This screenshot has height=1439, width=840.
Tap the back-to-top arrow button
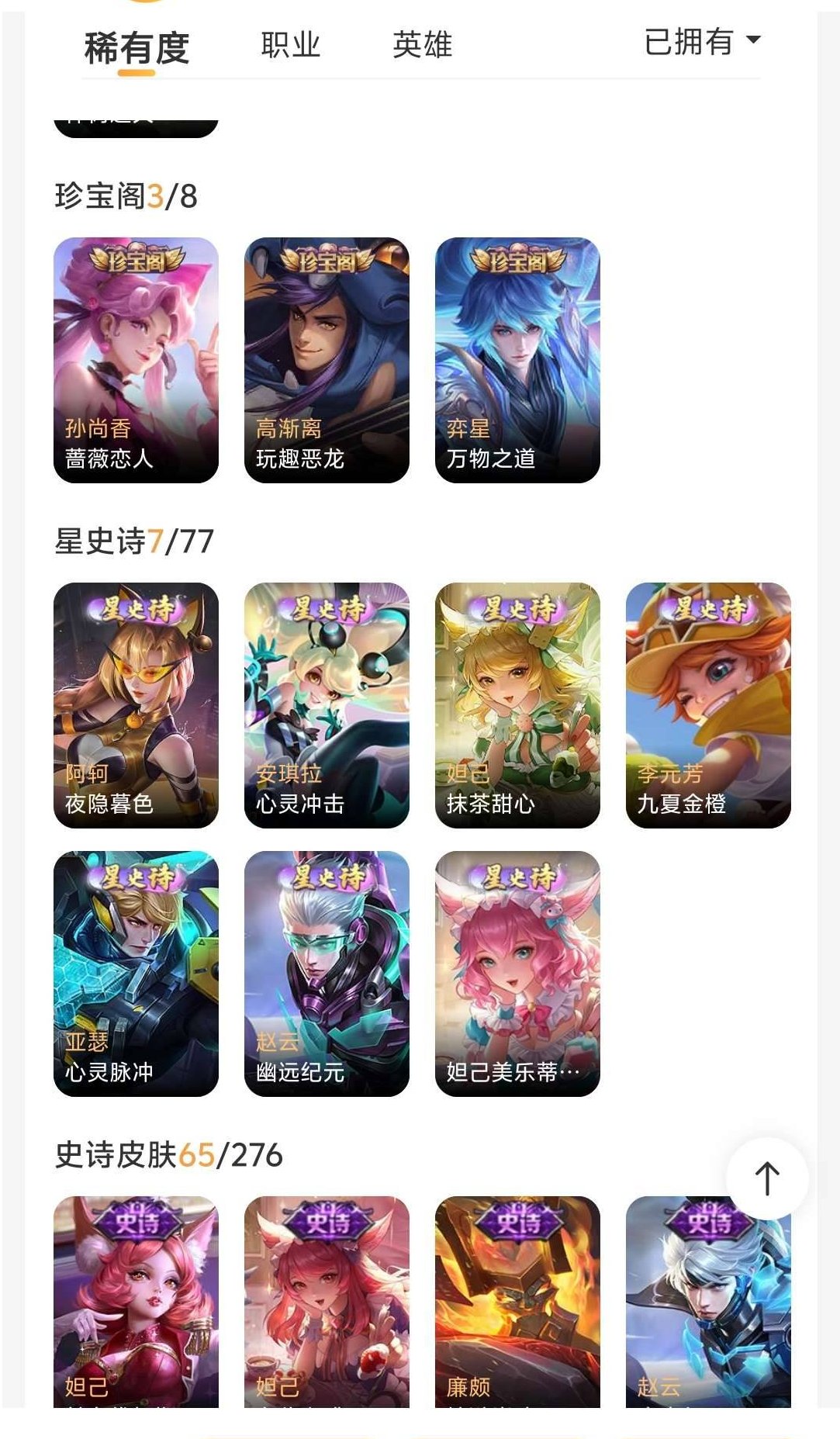767,1178
